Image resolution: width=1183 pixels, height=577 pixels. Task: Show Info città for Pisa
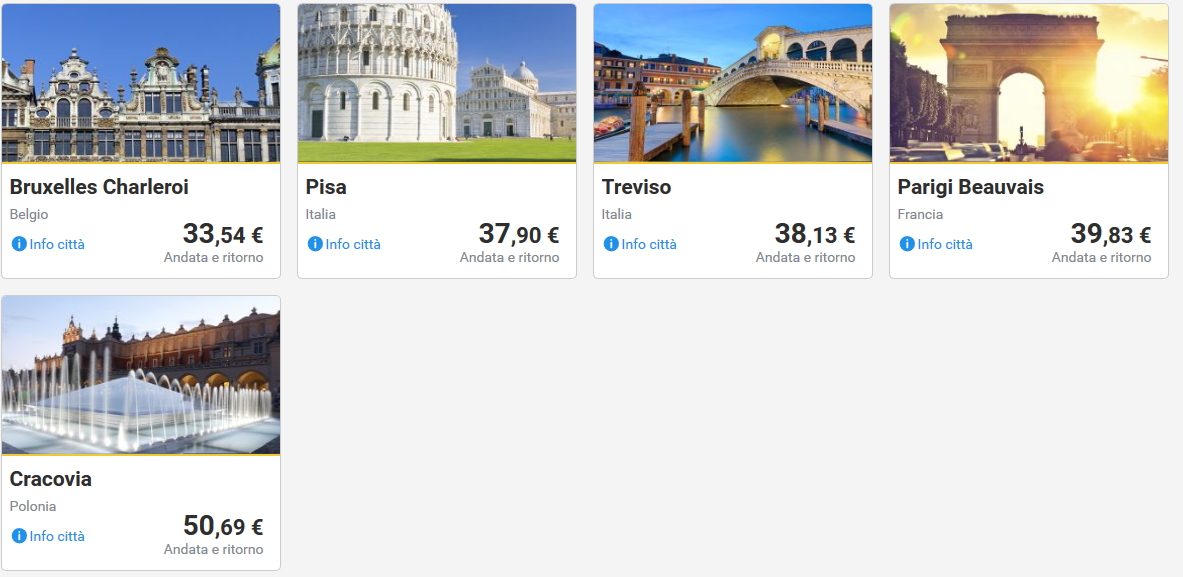coord(352,244)
